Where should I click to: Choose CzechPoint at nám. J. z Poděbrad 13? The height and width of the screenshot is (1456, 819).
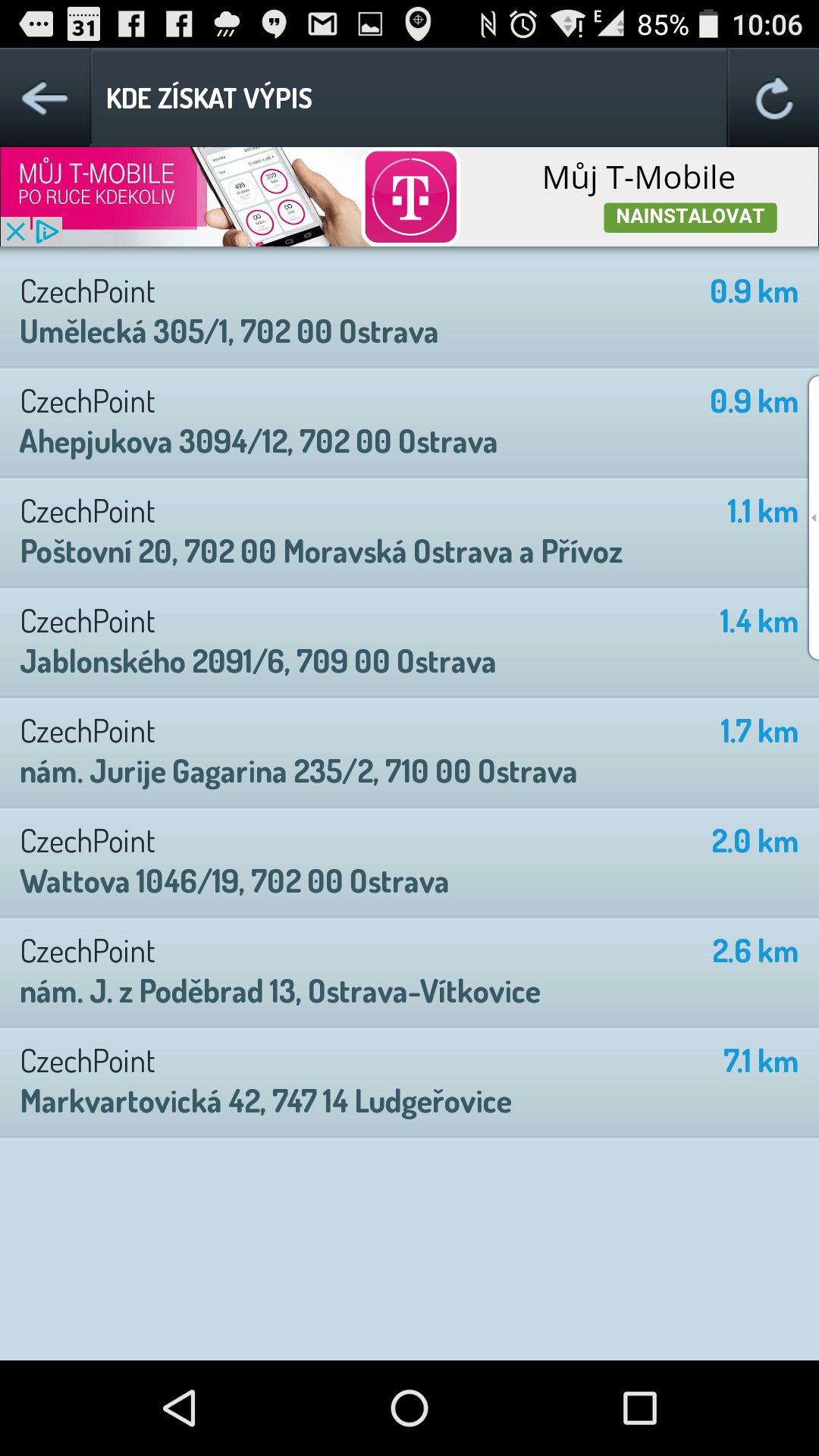click(x=409, y=972)
